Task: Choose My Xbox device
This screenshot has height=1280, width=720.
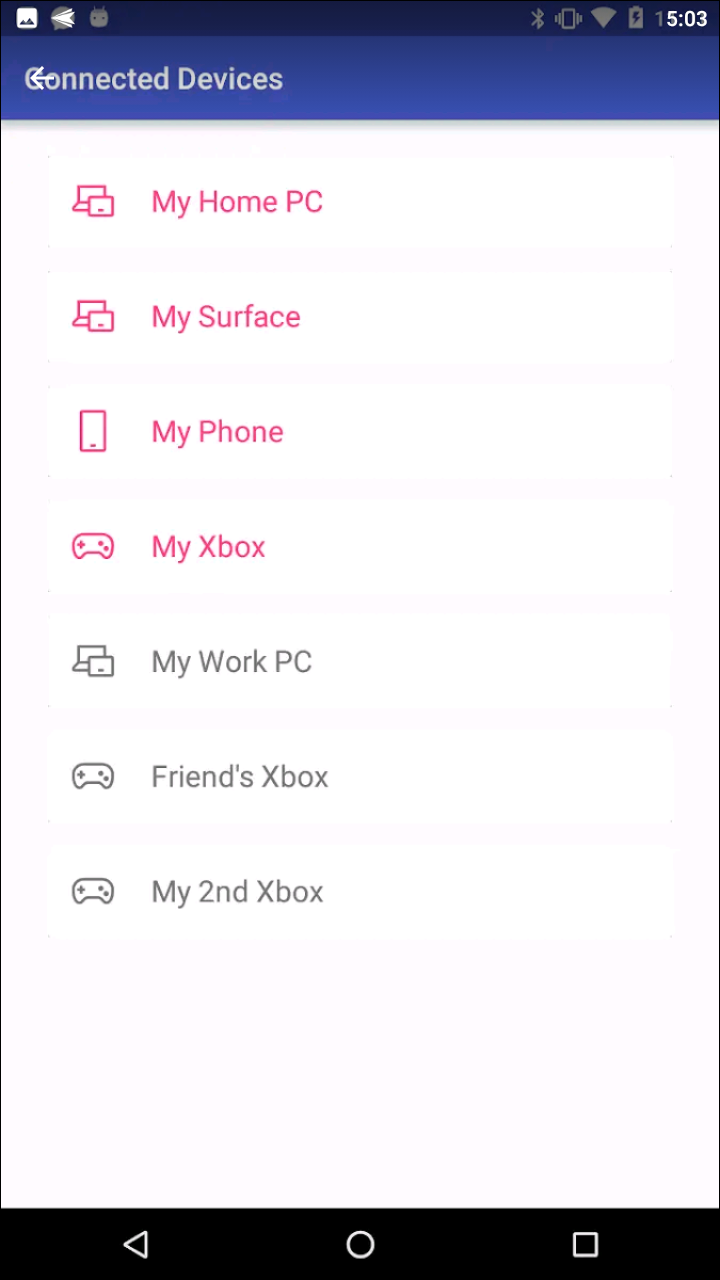Action: pyautogui.click(x=360, y=547)
